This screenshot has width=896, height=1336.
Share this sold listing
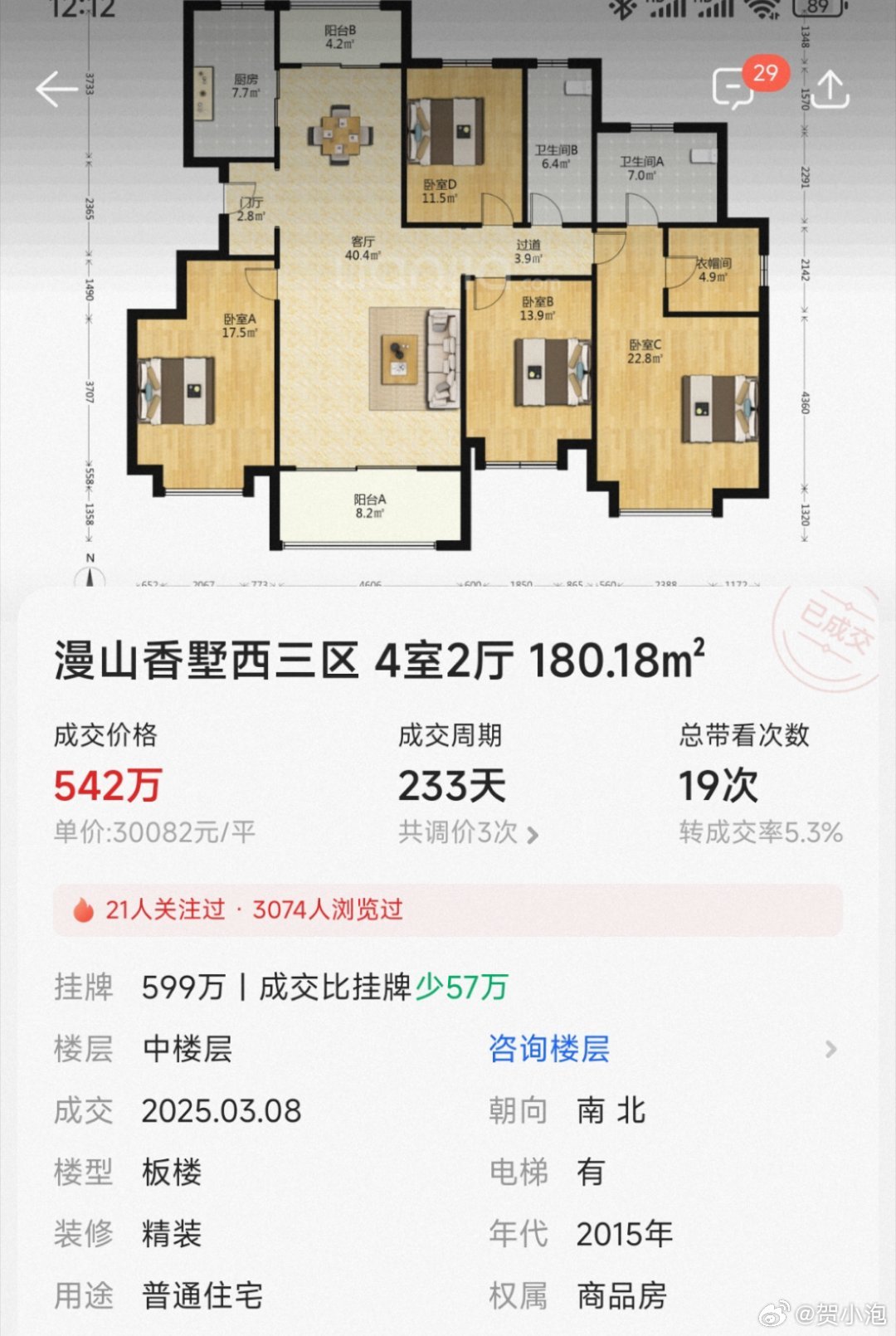tap(831, 89)
